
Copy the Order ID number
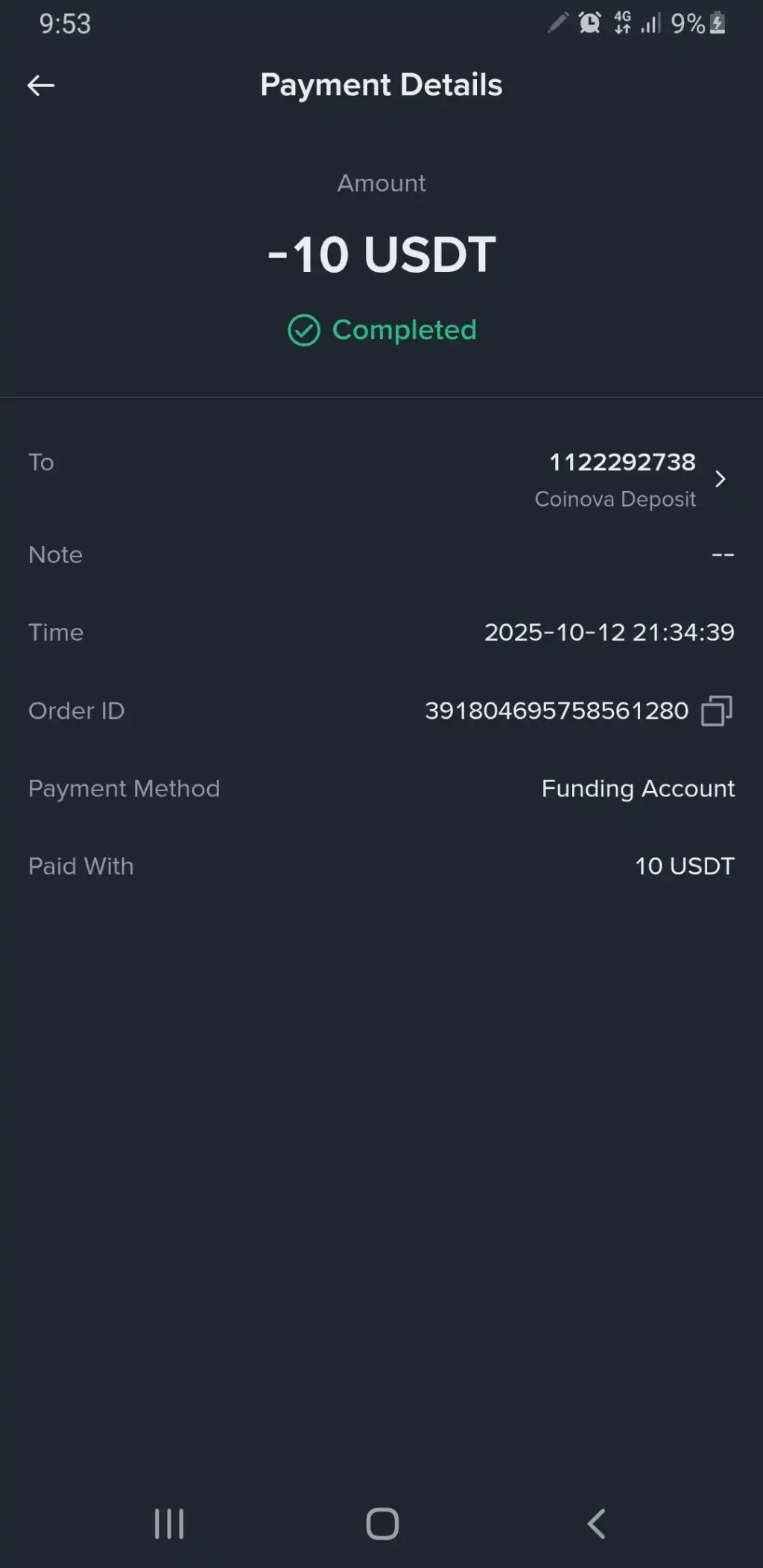pos(716,711)
